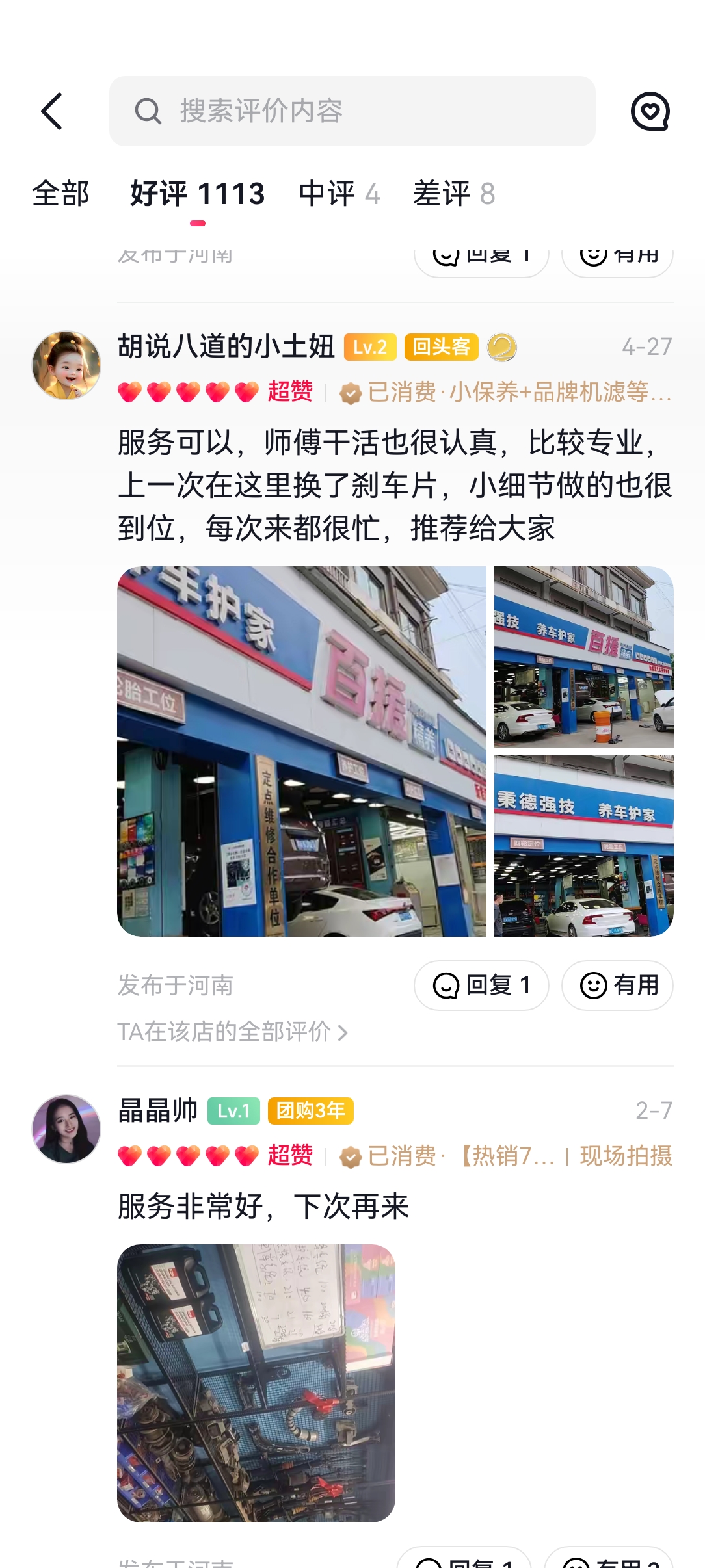The height and width of the screenshot is (1568, 705).
Task: Open 晶晶帅's consumed item tag 热销7
Action: (447, 1156)
